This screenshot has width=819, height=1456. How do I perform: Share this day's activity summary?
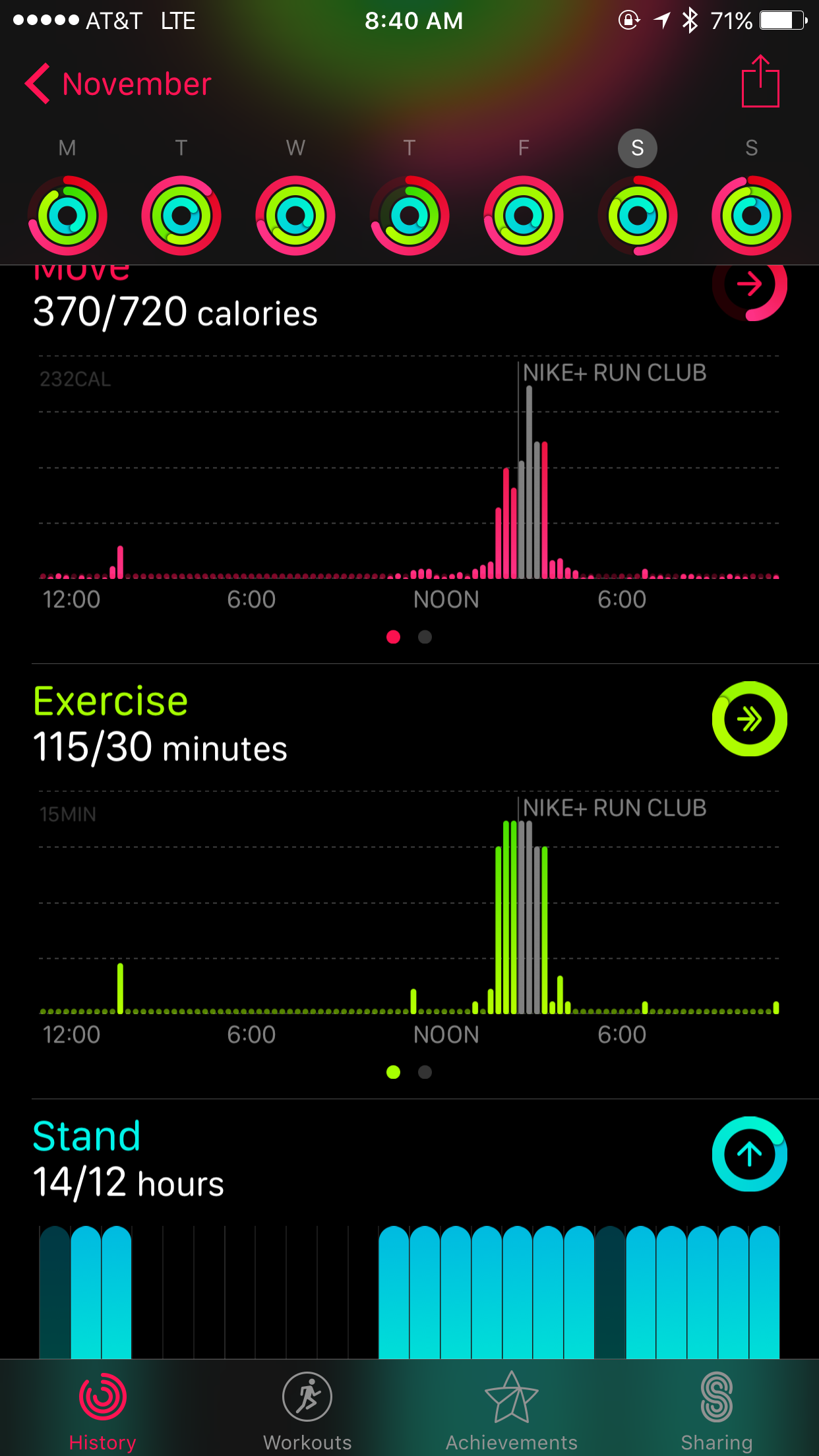[760, 82]
